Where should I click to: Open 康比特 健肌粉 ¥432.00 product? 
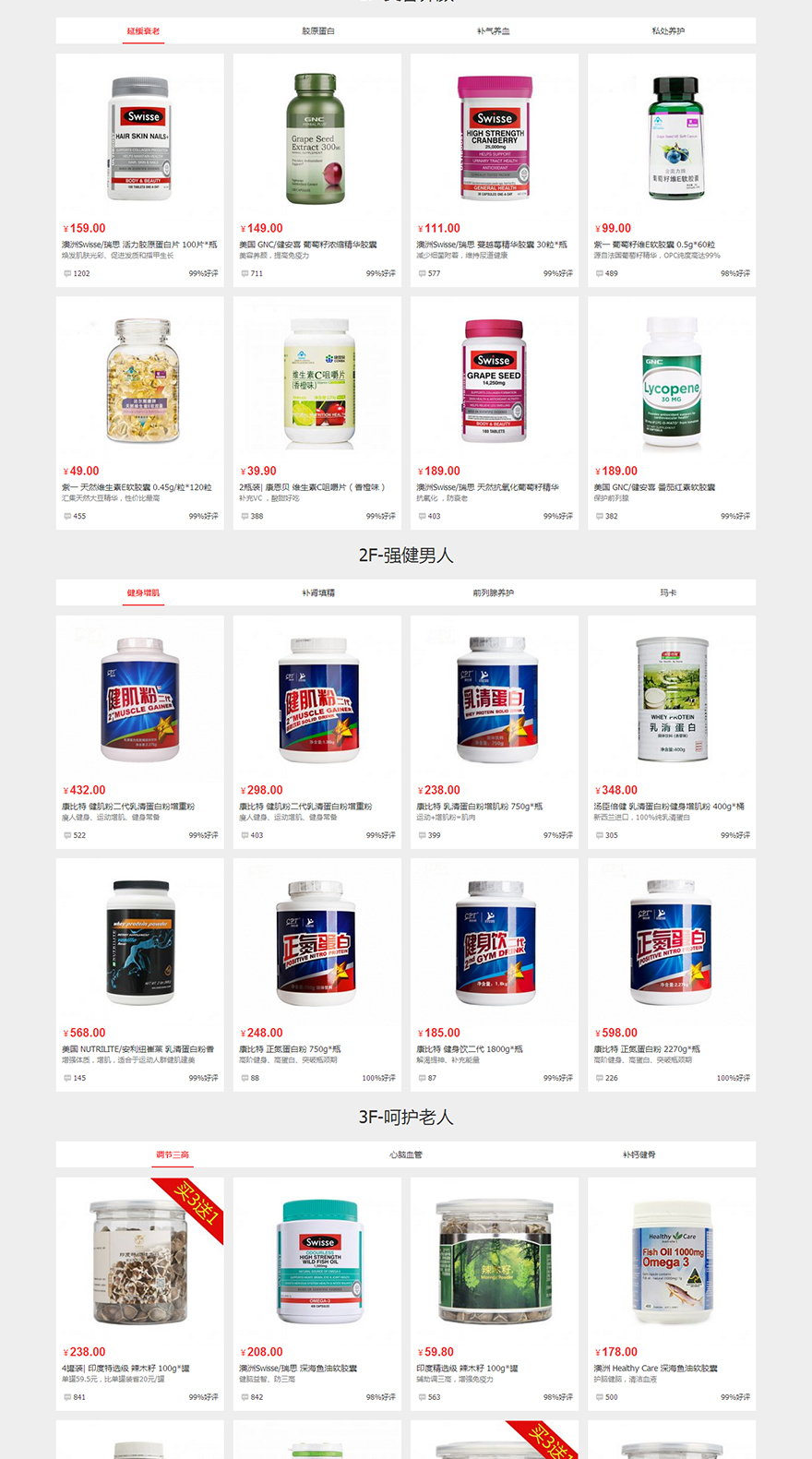pyautogui.click(x=139, y=700)
